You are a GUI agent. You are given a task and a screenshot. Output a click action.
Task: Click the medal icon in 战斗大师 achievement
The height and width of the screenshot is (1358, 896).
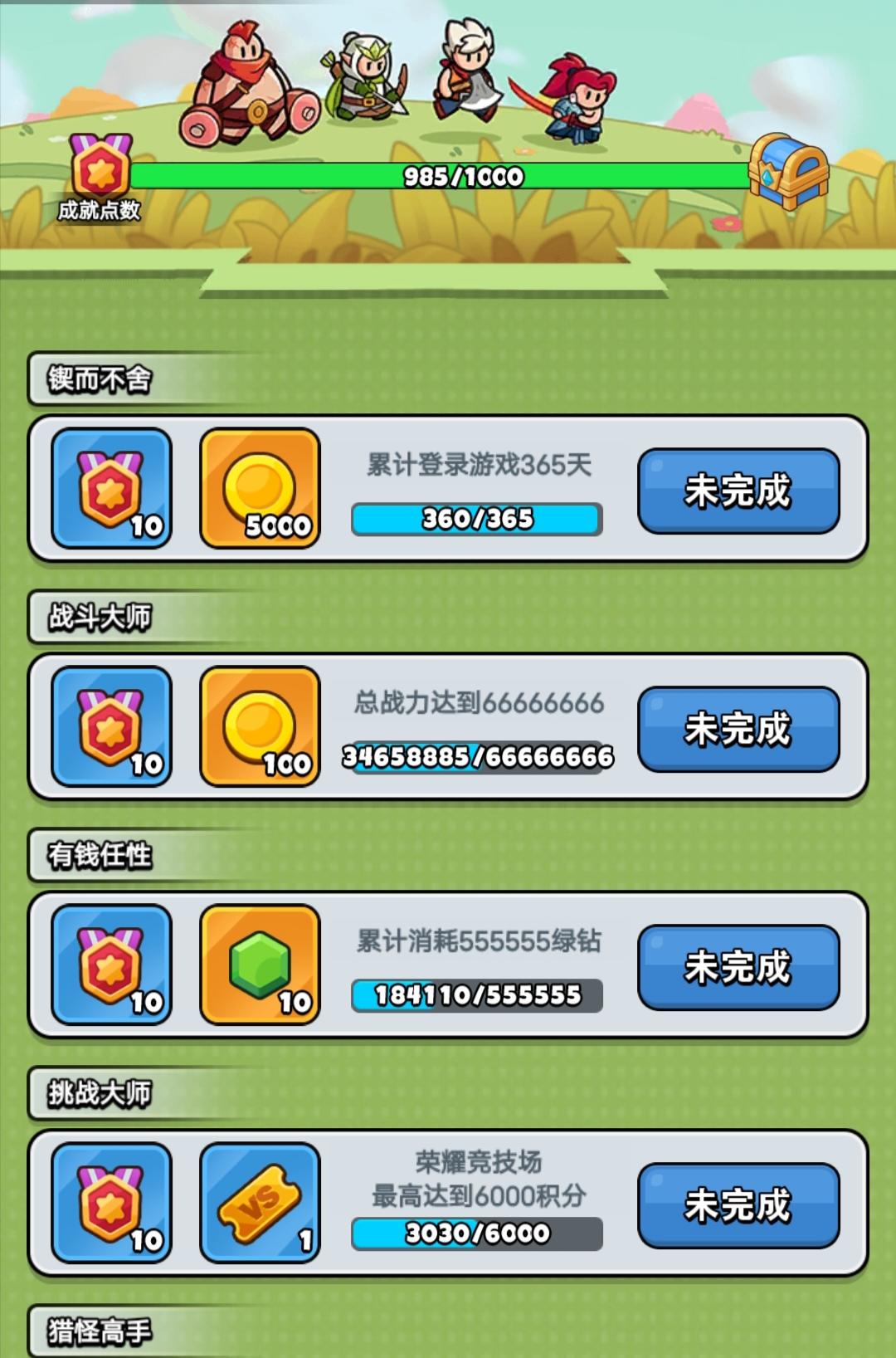pos(110,729)
